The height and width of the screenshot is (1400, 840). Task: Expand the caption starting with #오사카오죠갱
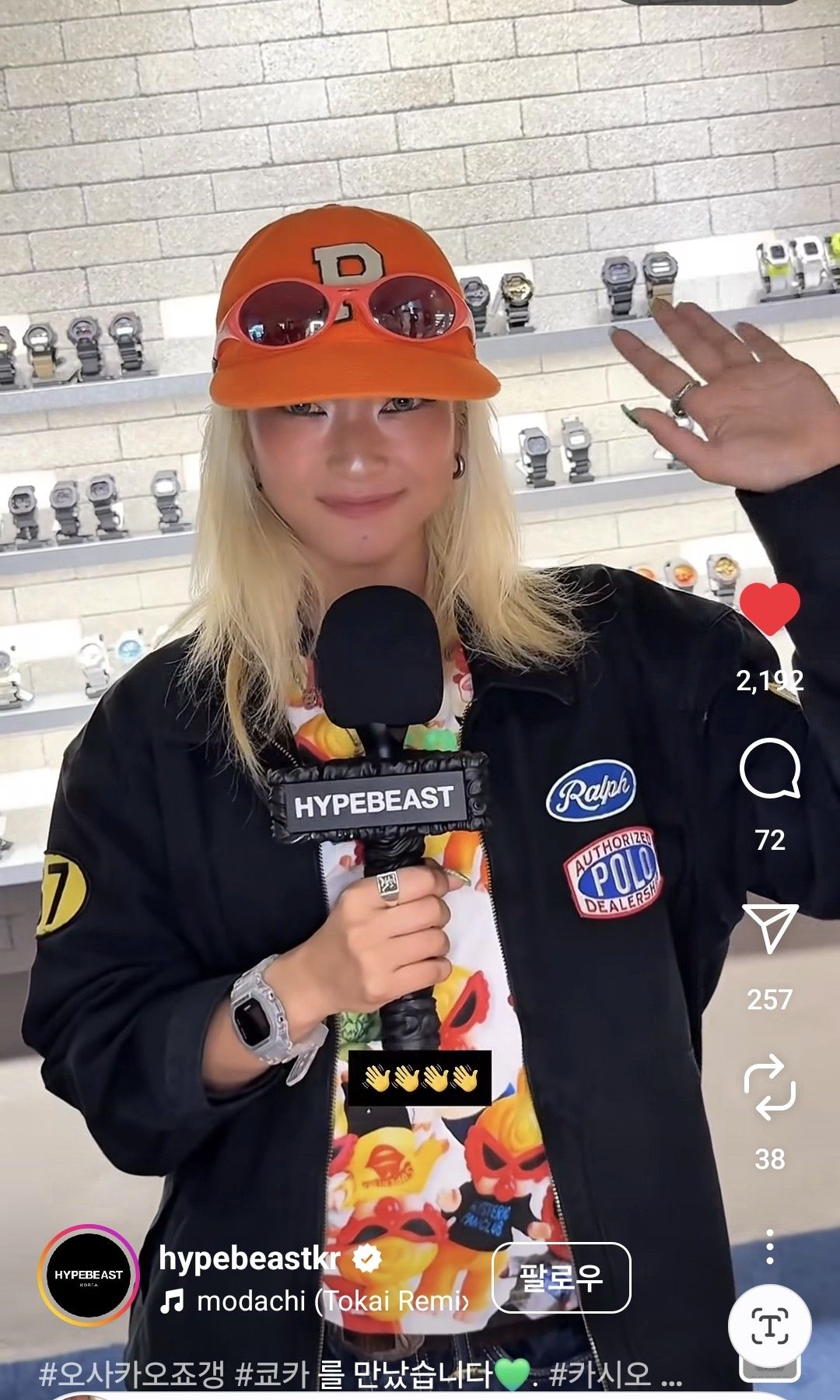pyautogui.click(x=358, y=1375)
